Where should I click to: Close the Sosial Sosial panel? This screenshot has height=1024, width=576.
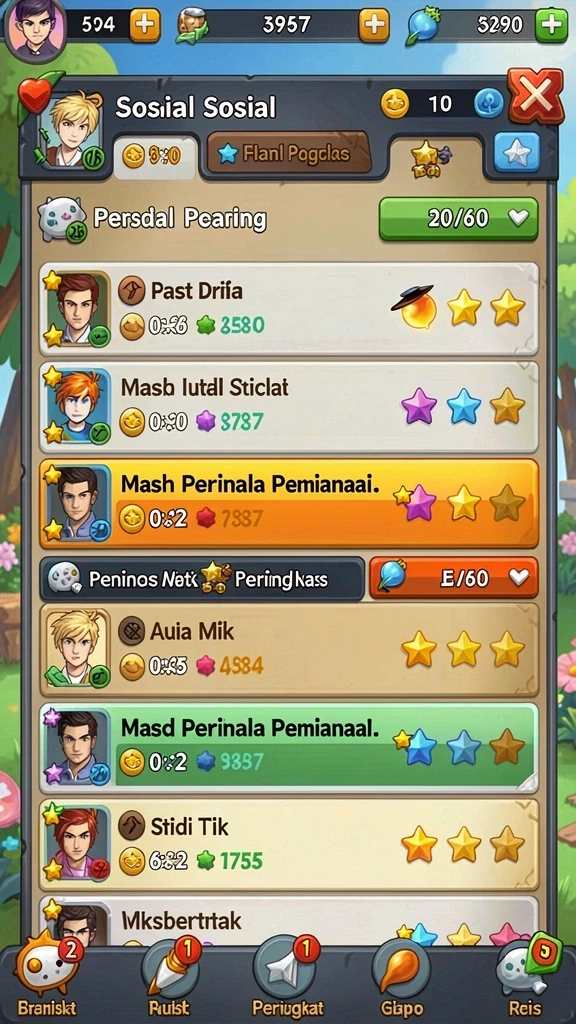(x=536, y=97)
